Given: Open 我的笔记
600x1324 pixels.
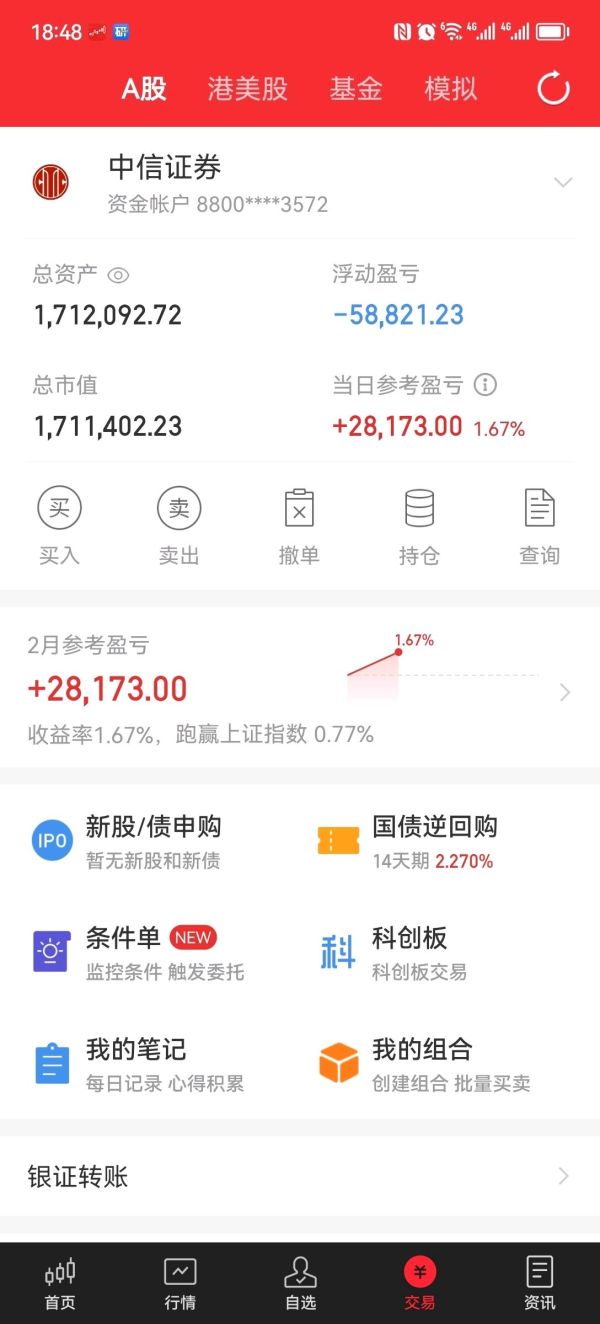Looking at the screenshot, I should (137, 1065).
